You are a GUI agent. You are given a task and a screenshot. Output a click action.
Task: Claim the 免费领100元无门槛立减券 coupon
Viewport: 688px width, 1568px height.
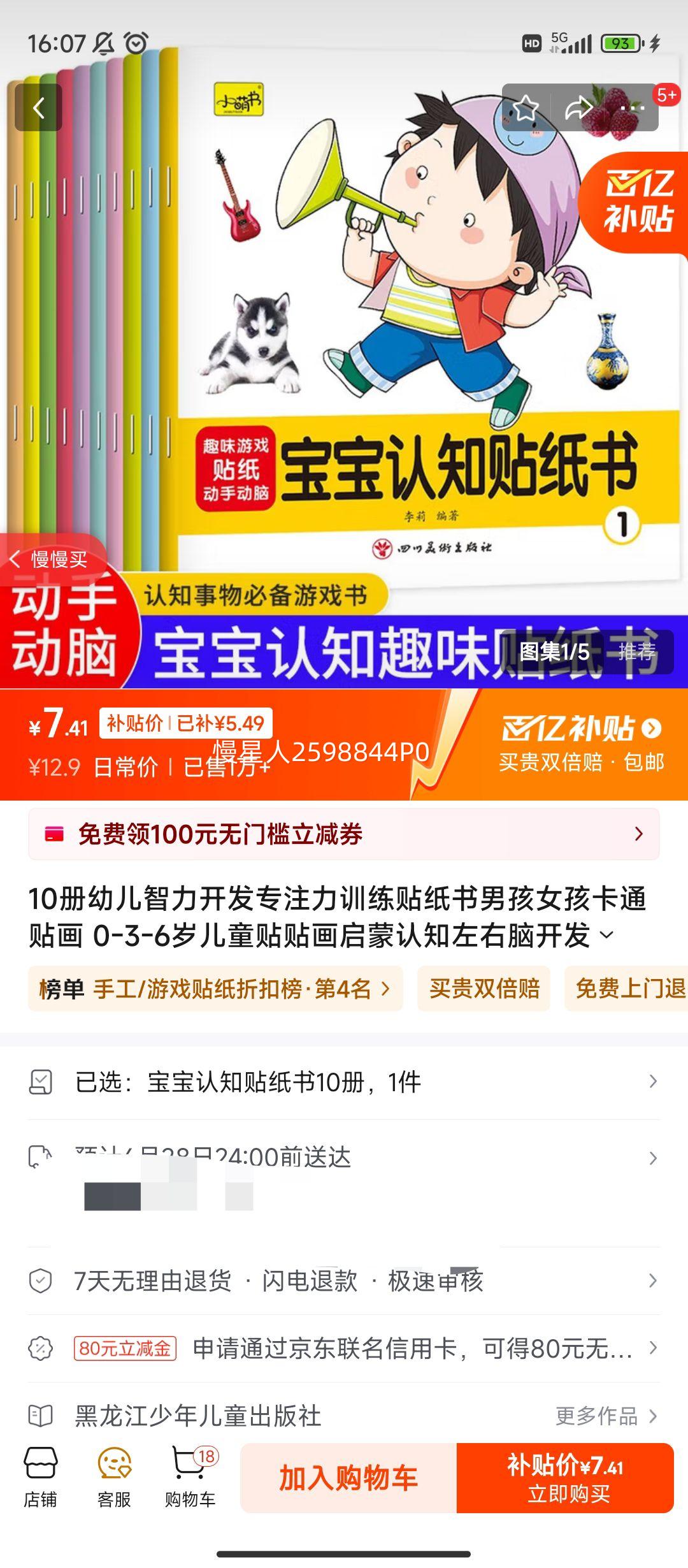click(x=343, y=834)
